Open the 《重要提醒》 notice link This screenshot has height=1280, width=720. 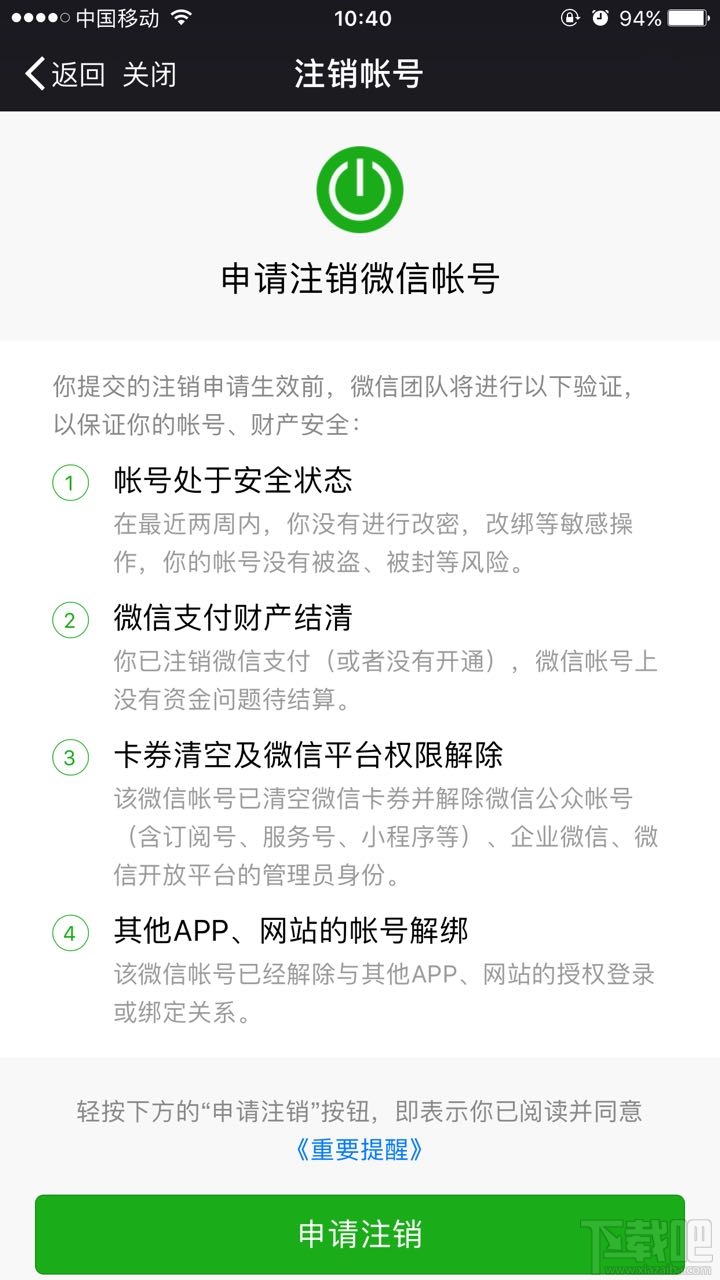coord(359,1148)
